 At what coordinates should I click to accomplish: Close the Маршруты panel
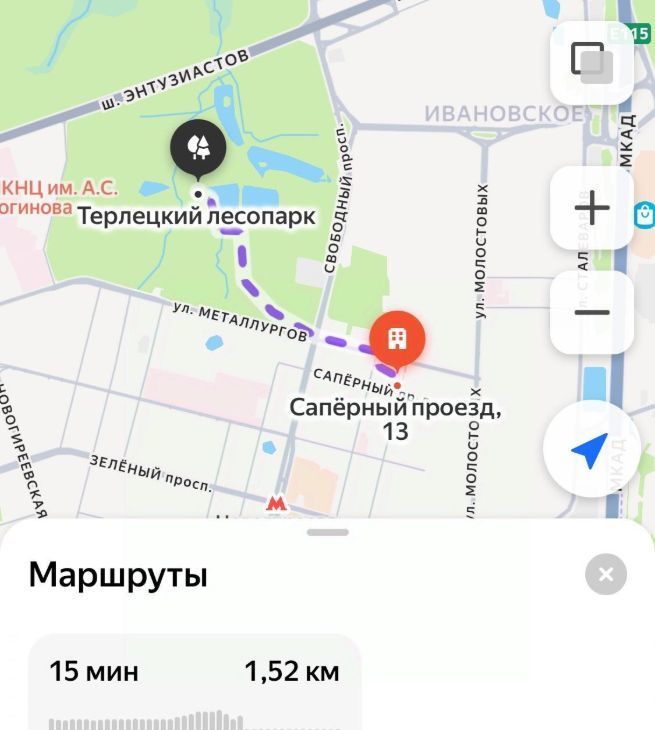605,575
